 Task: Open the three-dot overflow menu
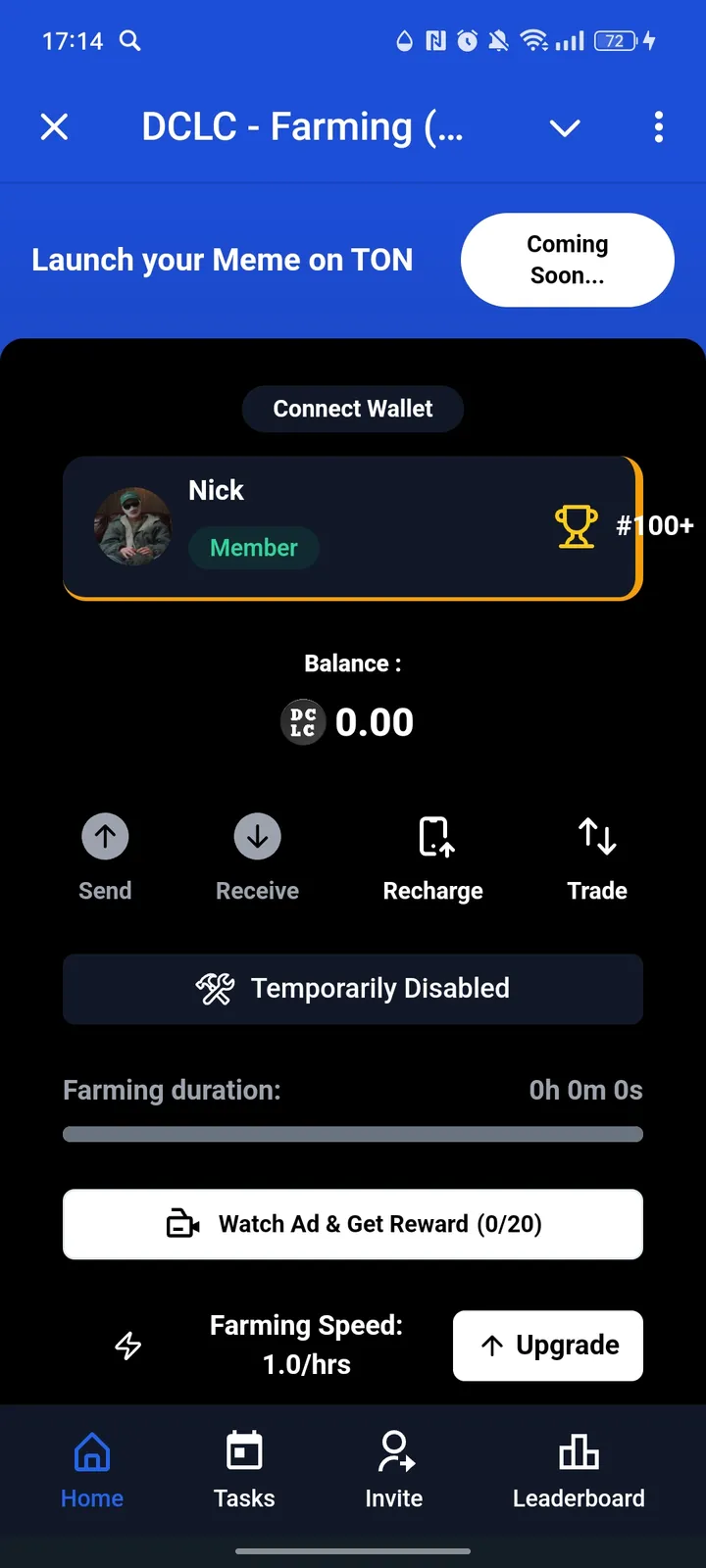tap(658, 127)
